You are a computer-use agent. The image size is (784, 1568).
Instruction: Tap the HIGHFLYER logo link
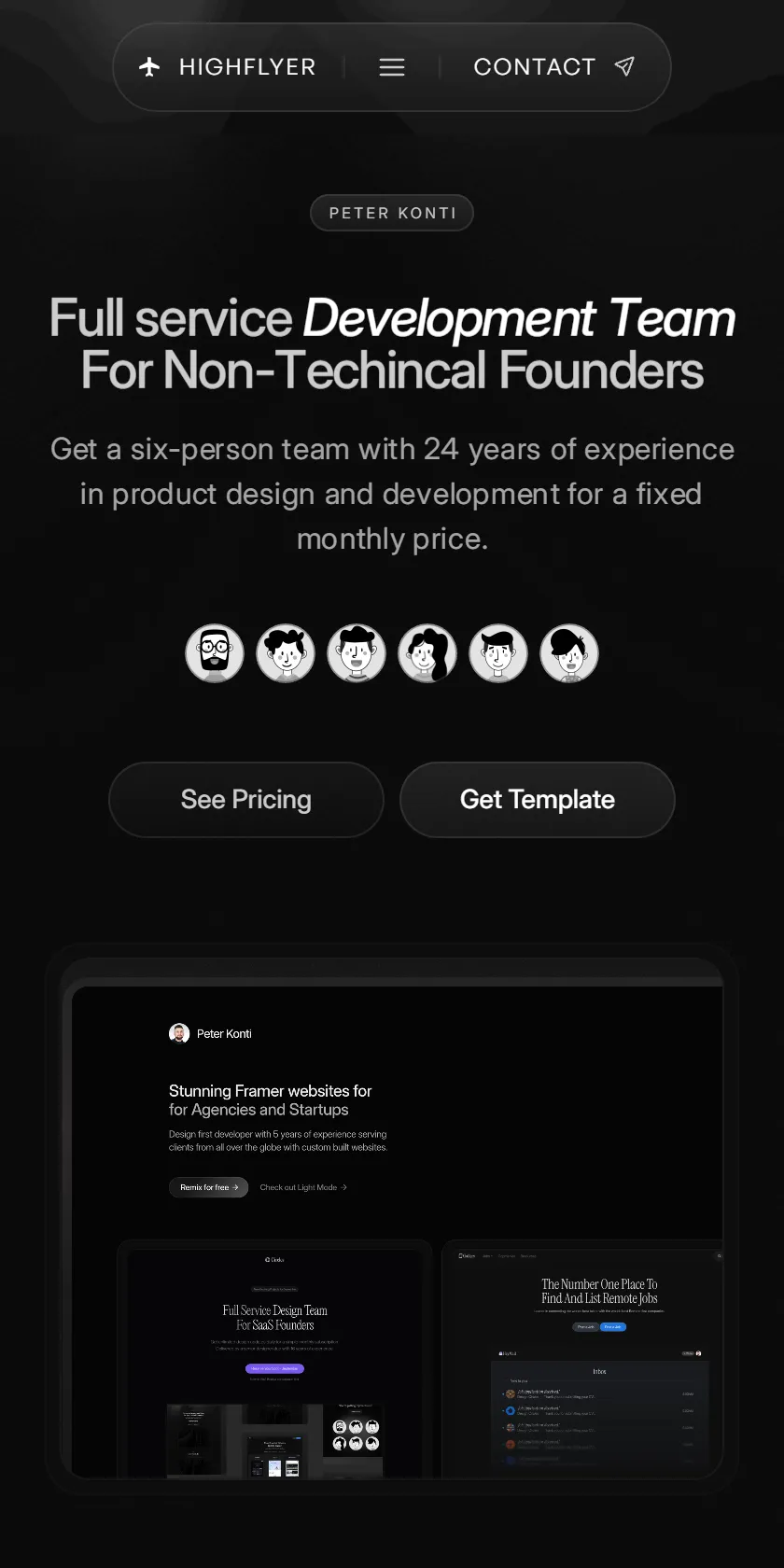pyautogui.click(x=228, y=67)
